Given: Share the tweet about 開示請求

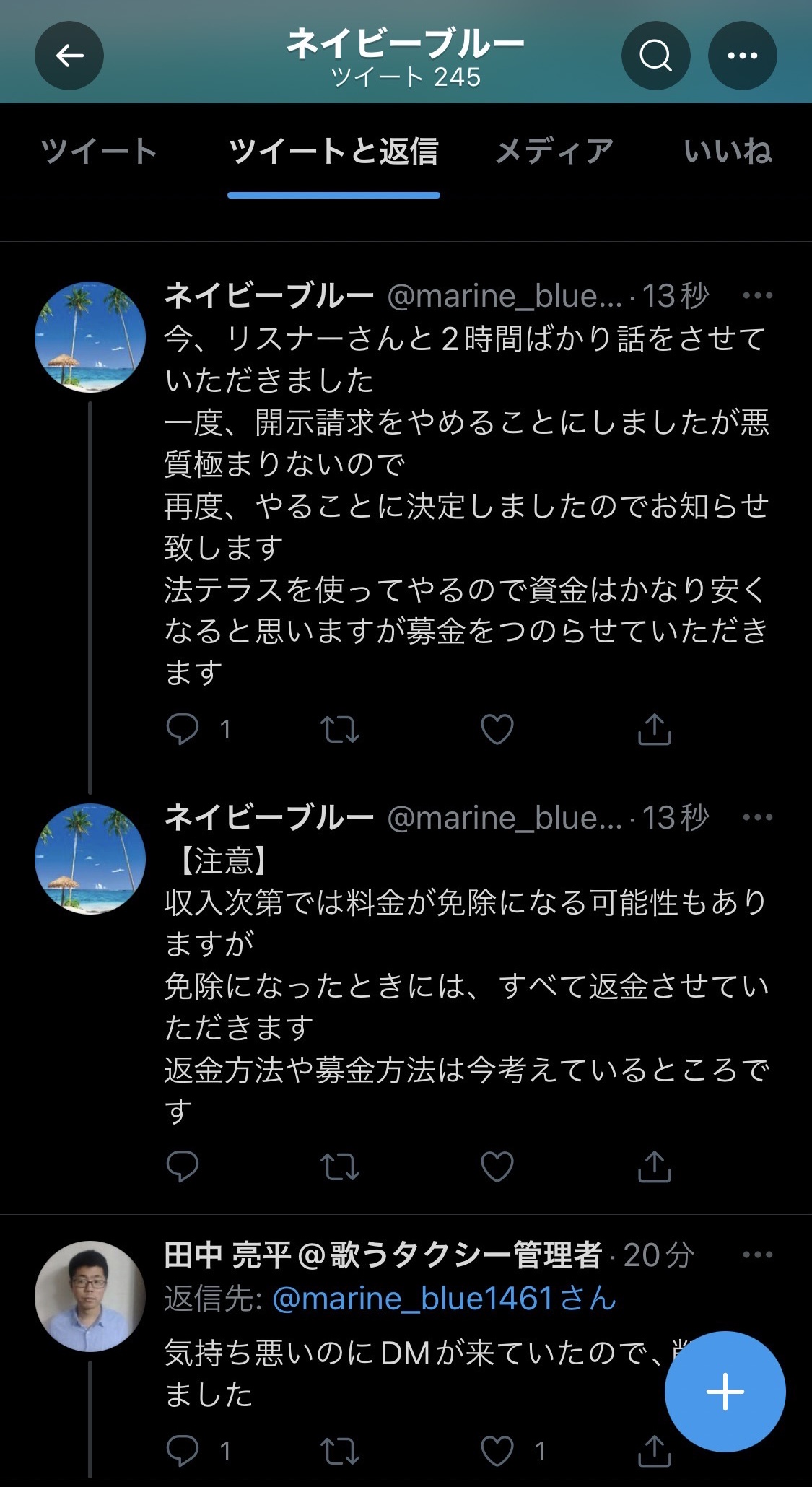Looking at the screenshot, I should coord(655,729).
